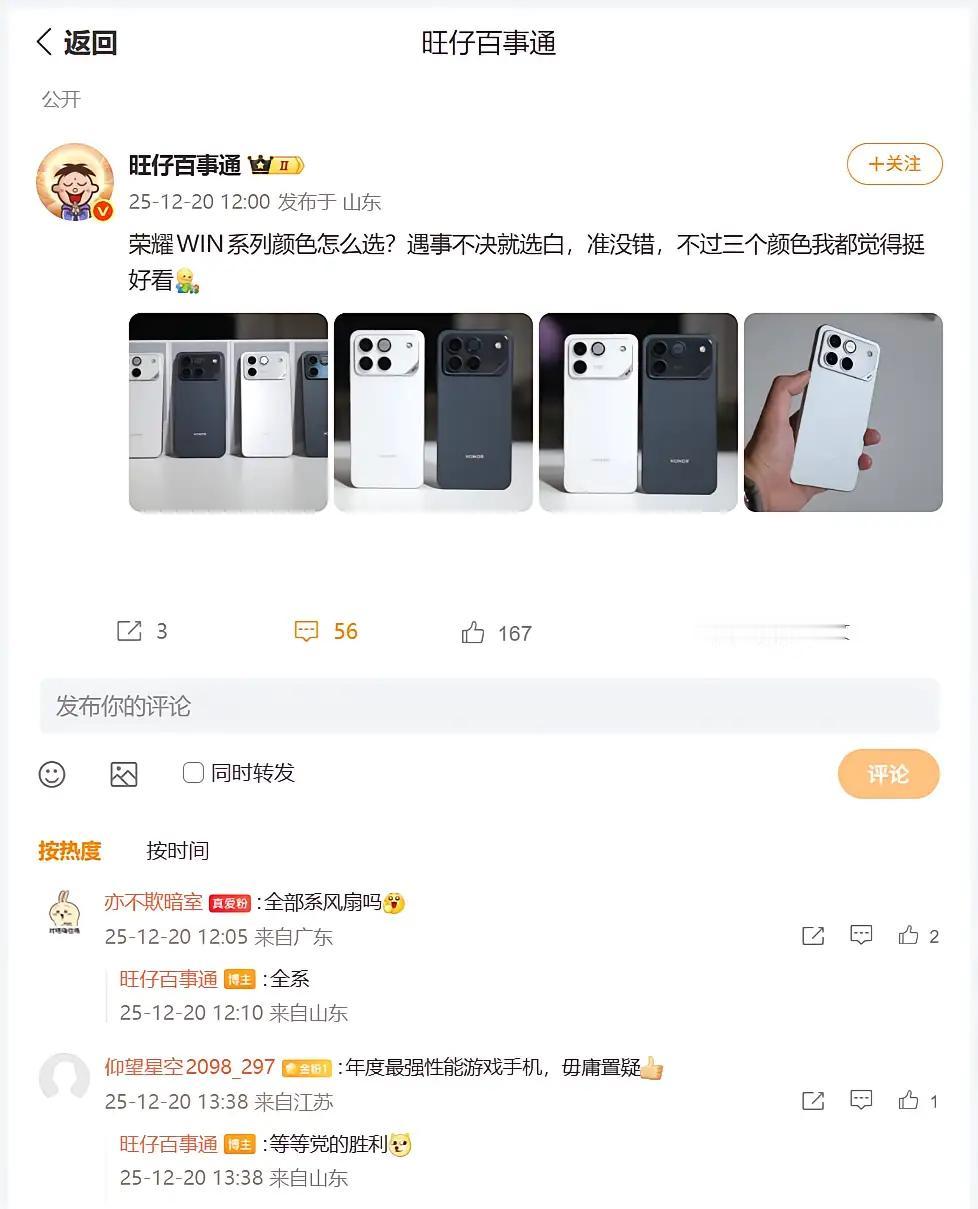The height and width of the screenshot is (1209, 978).
Task: Click the repost icon on 仰望星空2098_297's comment
Action: coord(812,1100)
